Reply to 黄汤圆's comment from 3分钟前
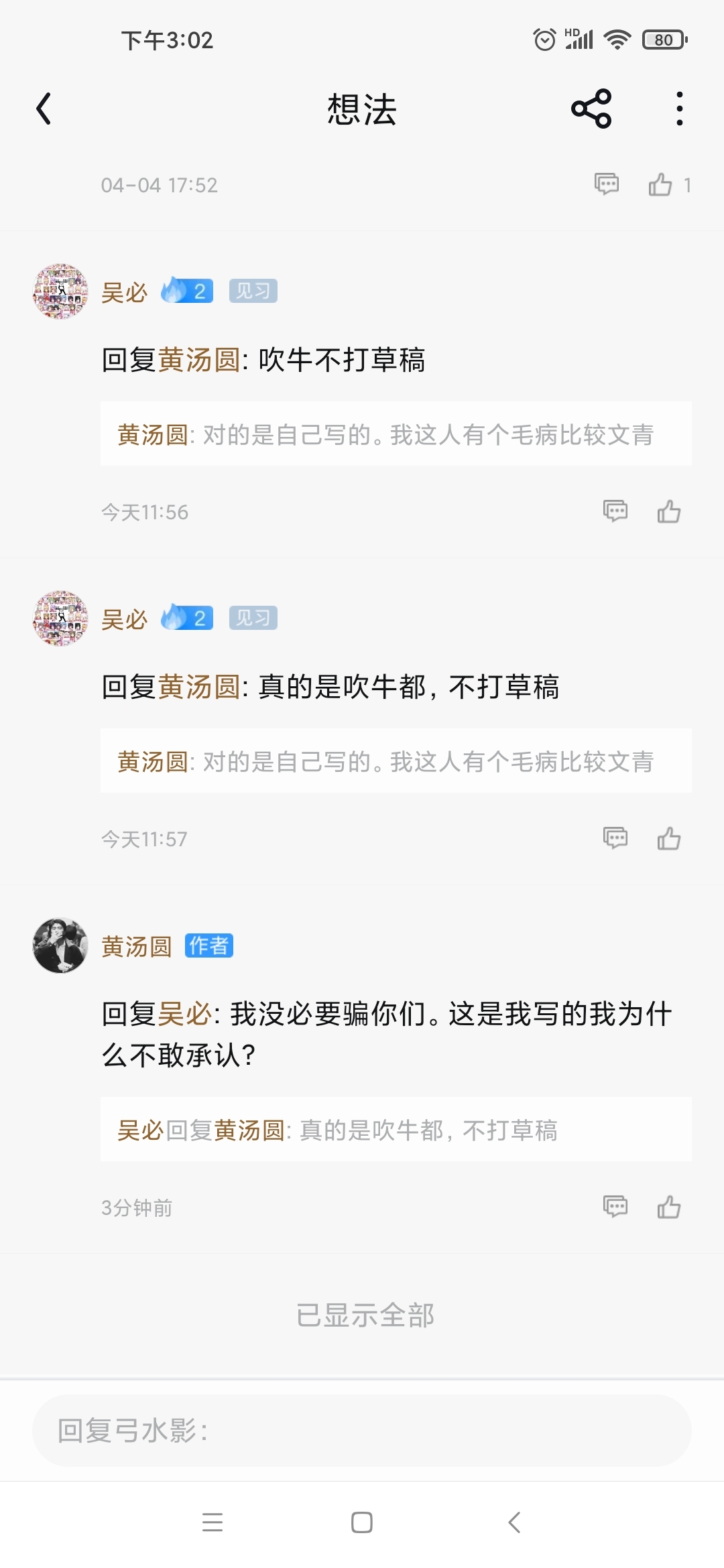Screen dimensions: 724x1568 615,1207
